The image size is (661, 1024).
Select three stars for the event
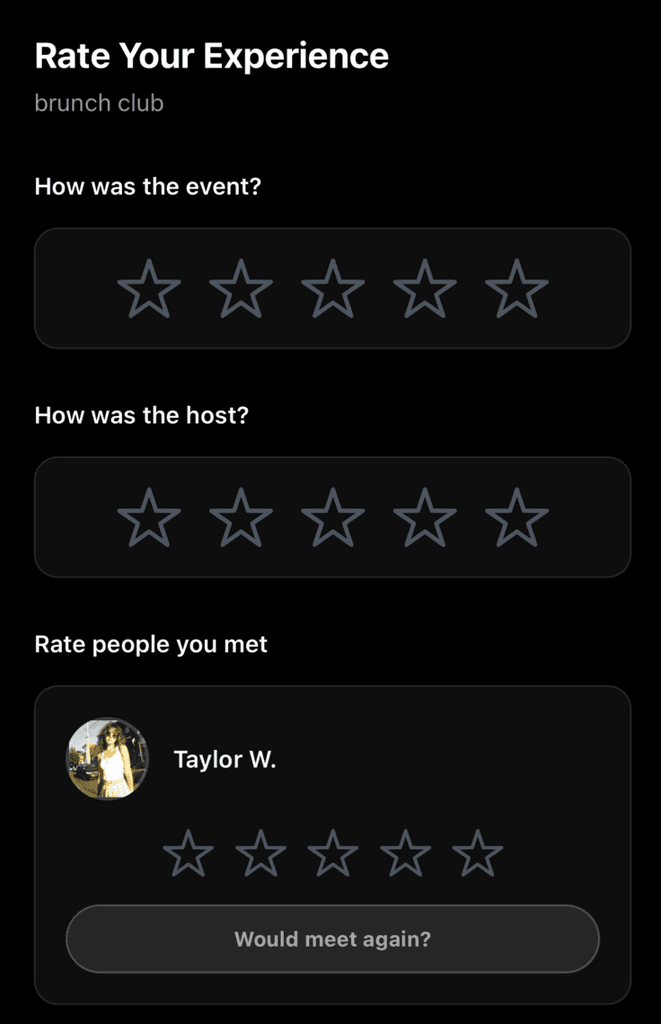[333, 289]
